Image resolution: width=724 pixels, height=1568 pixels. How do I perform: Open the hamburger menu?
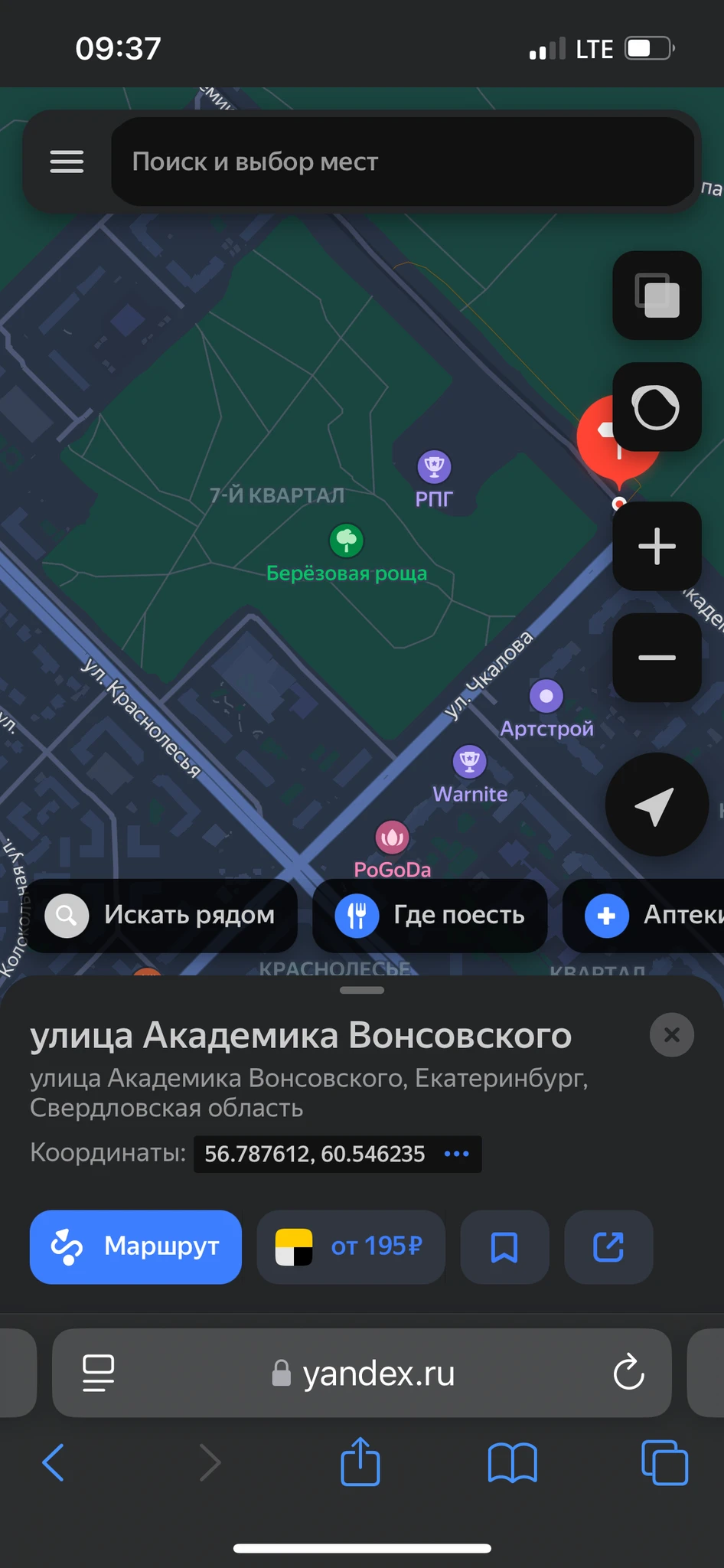point(67,162)
